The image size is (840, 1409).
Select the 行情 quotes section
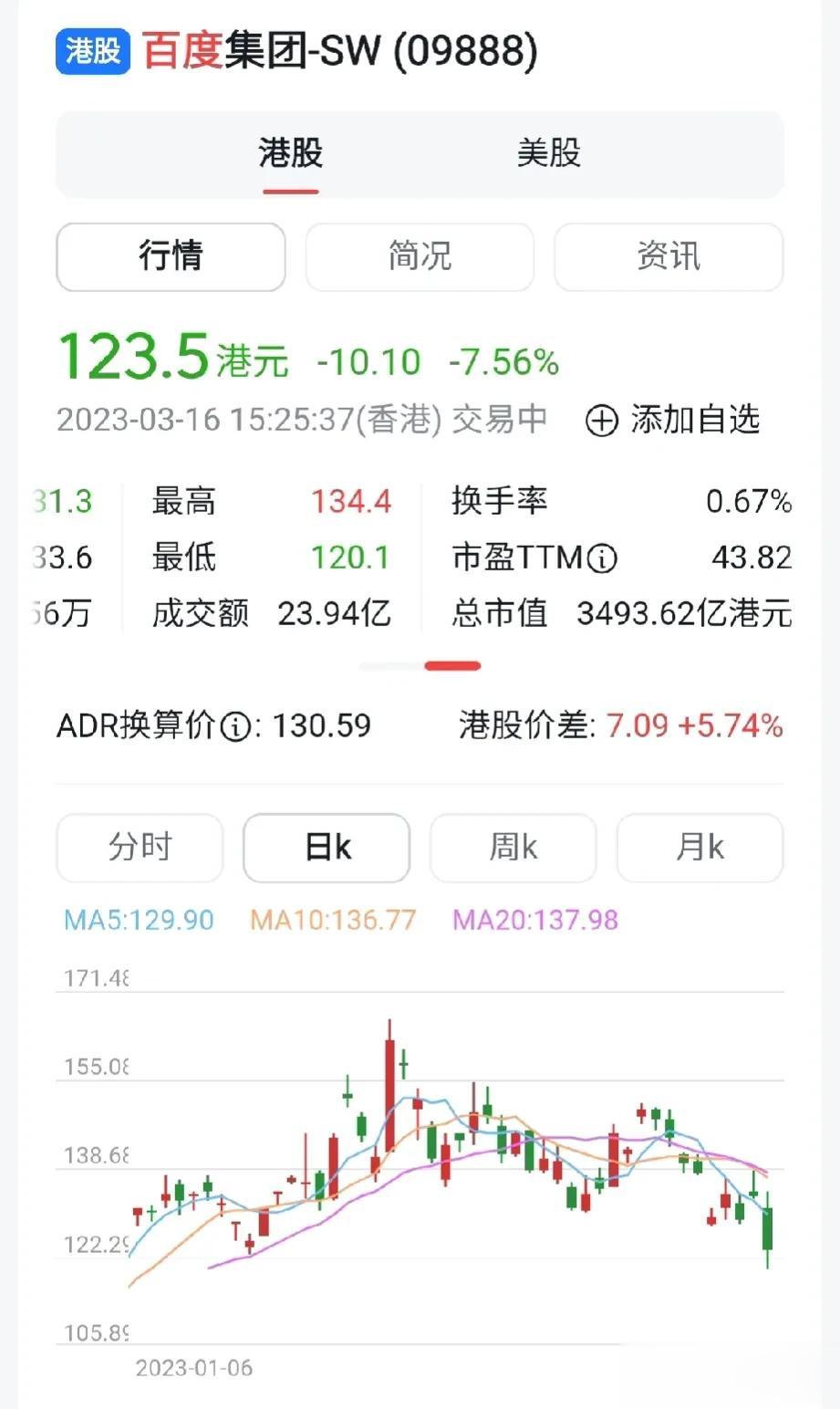tap(171, 256)
